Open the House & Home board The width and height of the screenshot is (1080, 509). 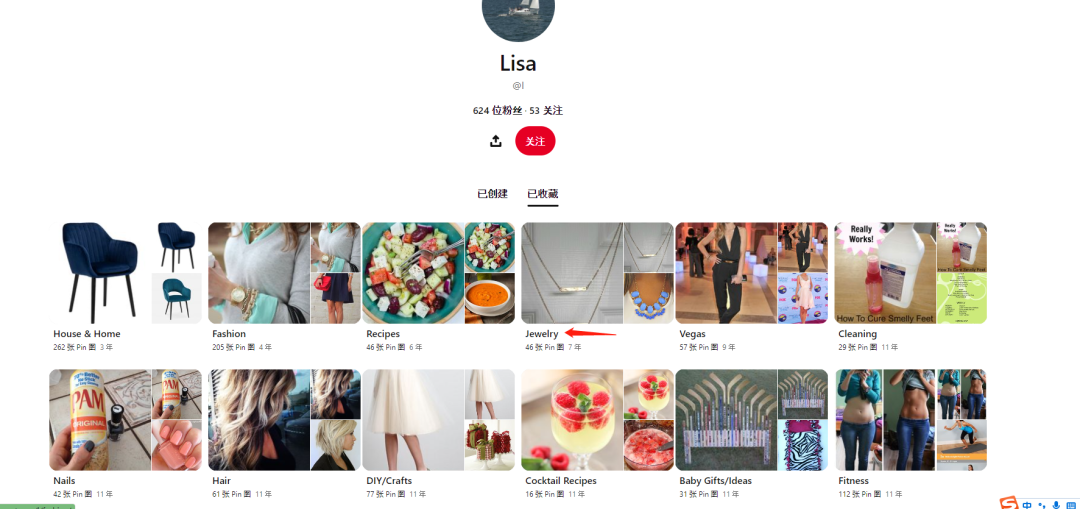coord(127,273)
